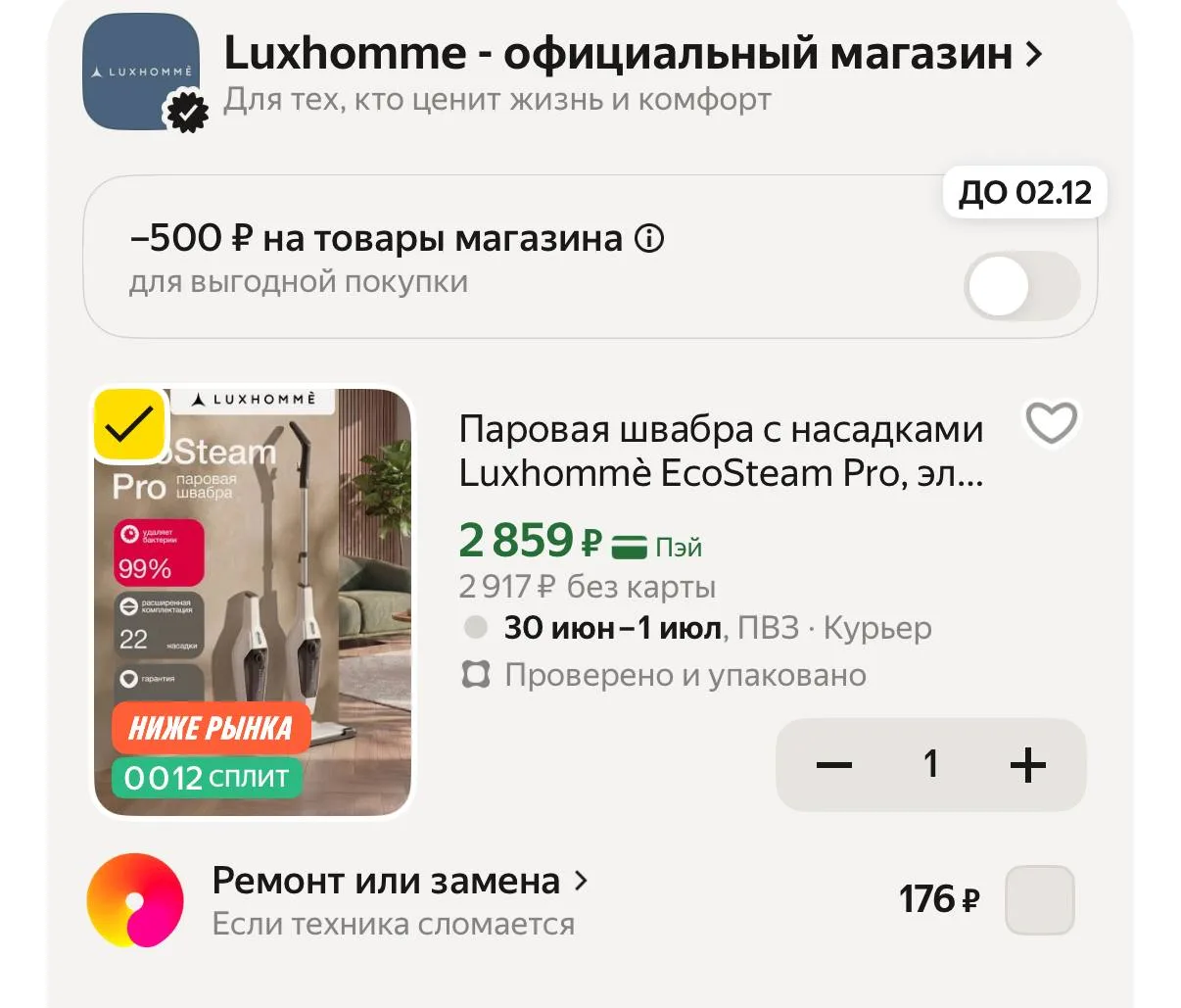Viewport: 1181px width, 1008px height.
Task: Tick the 176 ₽ repair or replacement checkbox
Action: [1040, 899]
